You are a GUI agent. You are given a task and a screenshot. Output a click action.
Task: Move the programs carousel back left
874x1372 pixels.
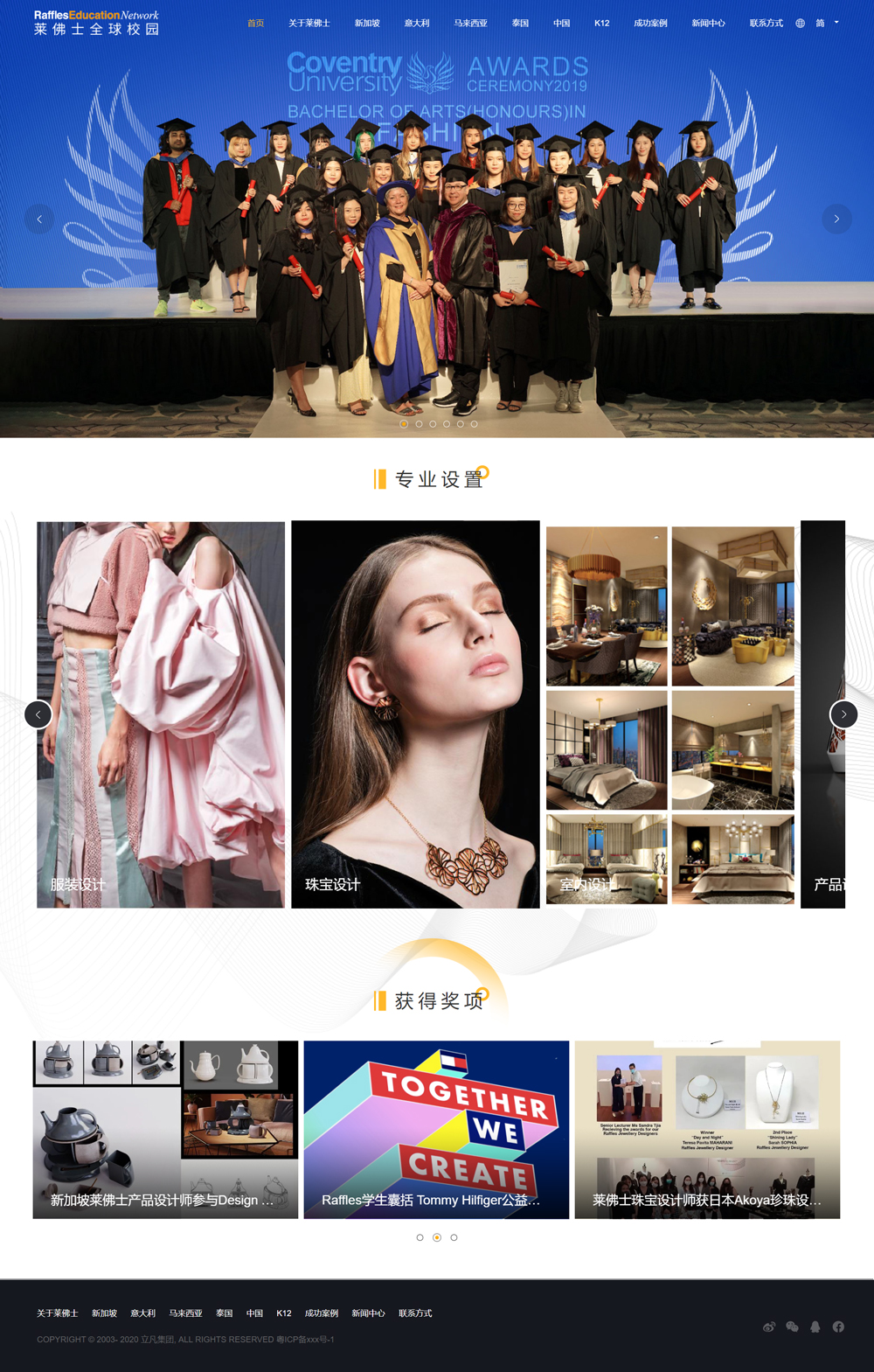38,714
